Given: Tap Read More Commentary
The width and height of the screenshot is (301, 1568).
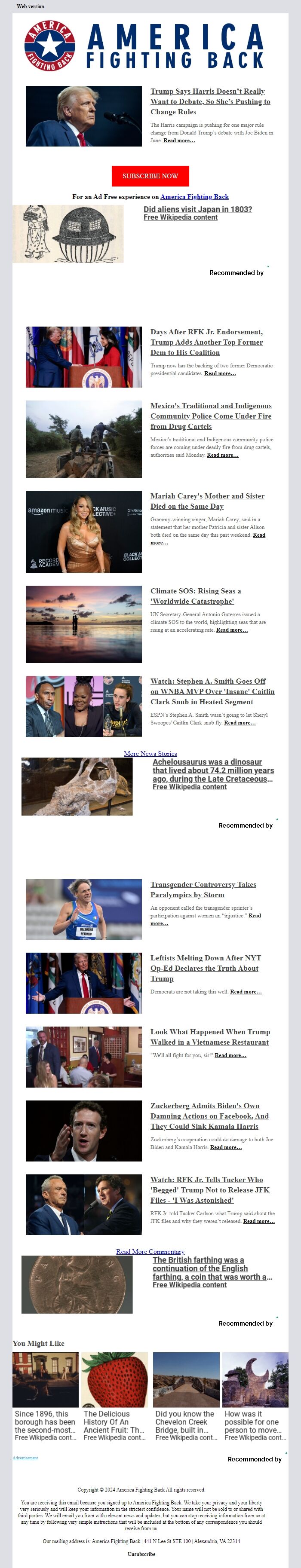Looking at the screenshot, I should [x=150, y=1251].
